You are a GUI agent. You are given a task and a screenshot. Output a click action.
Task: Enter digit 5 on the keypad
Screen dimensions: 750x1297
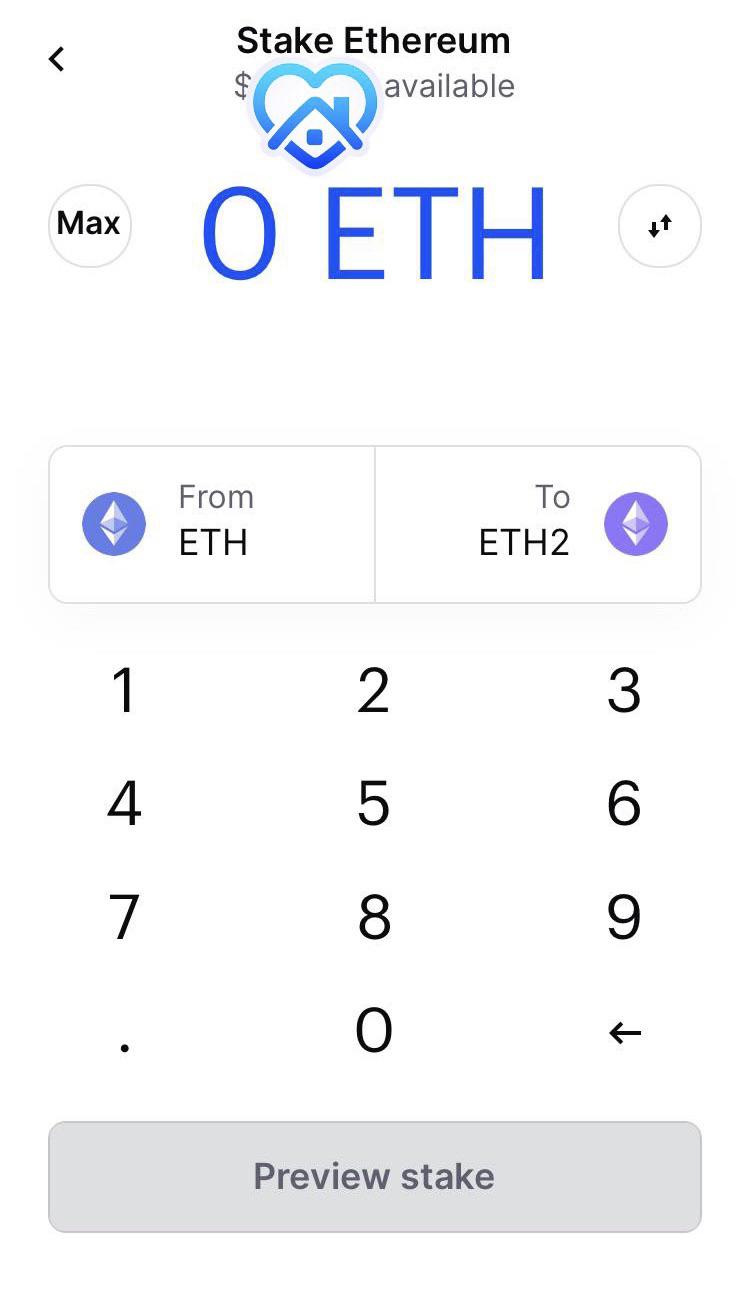[x=374, y=804]
